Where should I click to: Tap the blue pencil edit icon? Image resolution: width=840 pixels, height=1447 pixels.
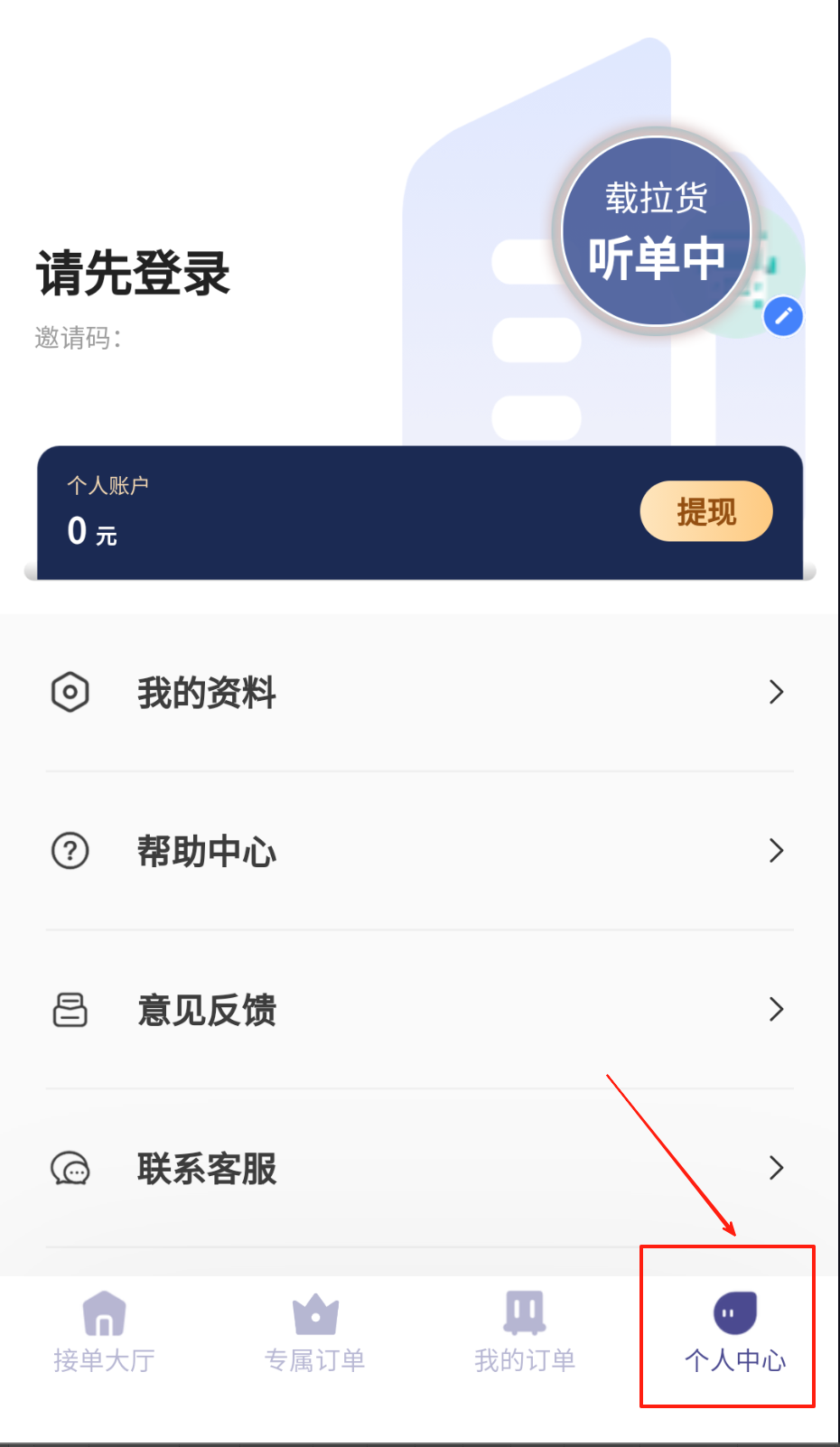tap(783, 316)
